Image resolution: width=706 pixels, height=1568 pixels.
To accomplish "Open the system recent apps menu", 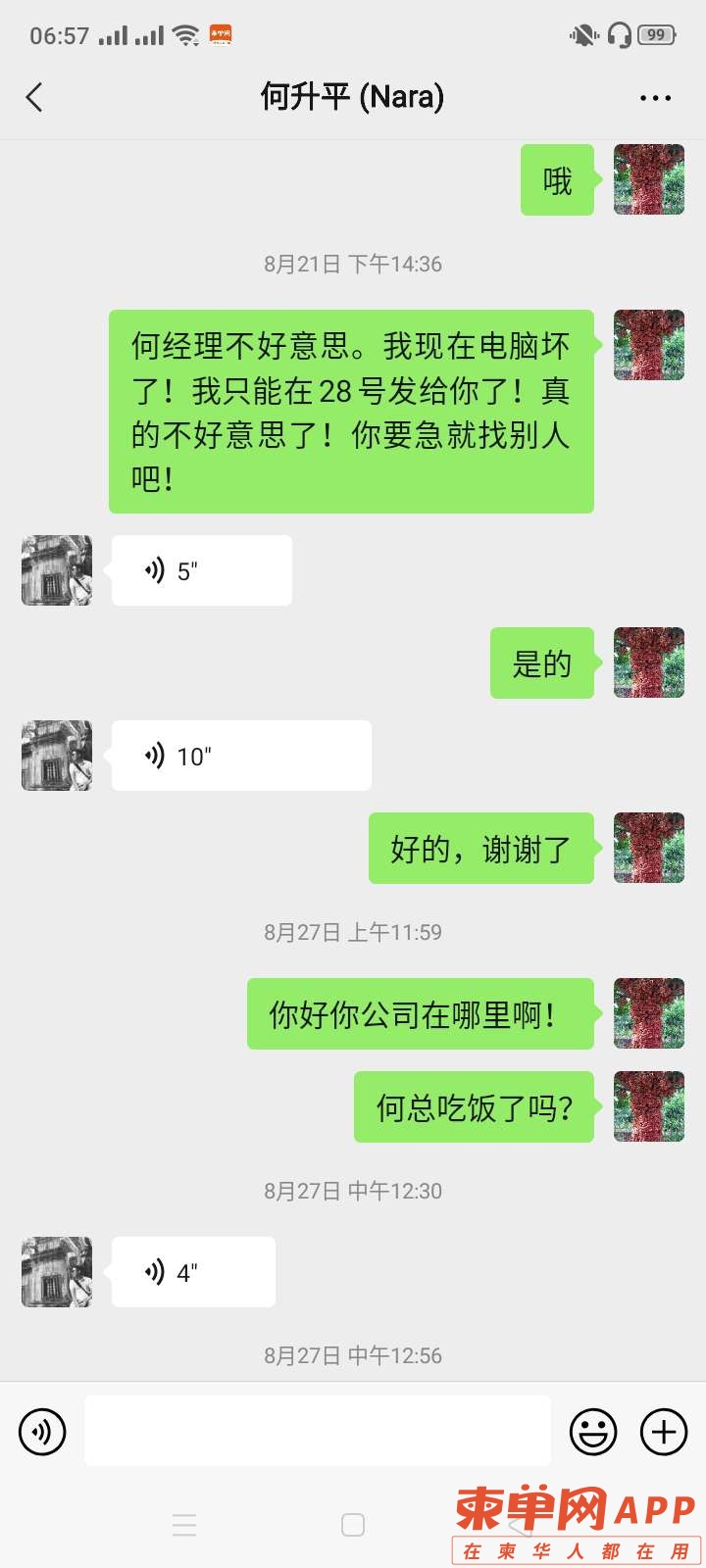I will (184, 1525).
